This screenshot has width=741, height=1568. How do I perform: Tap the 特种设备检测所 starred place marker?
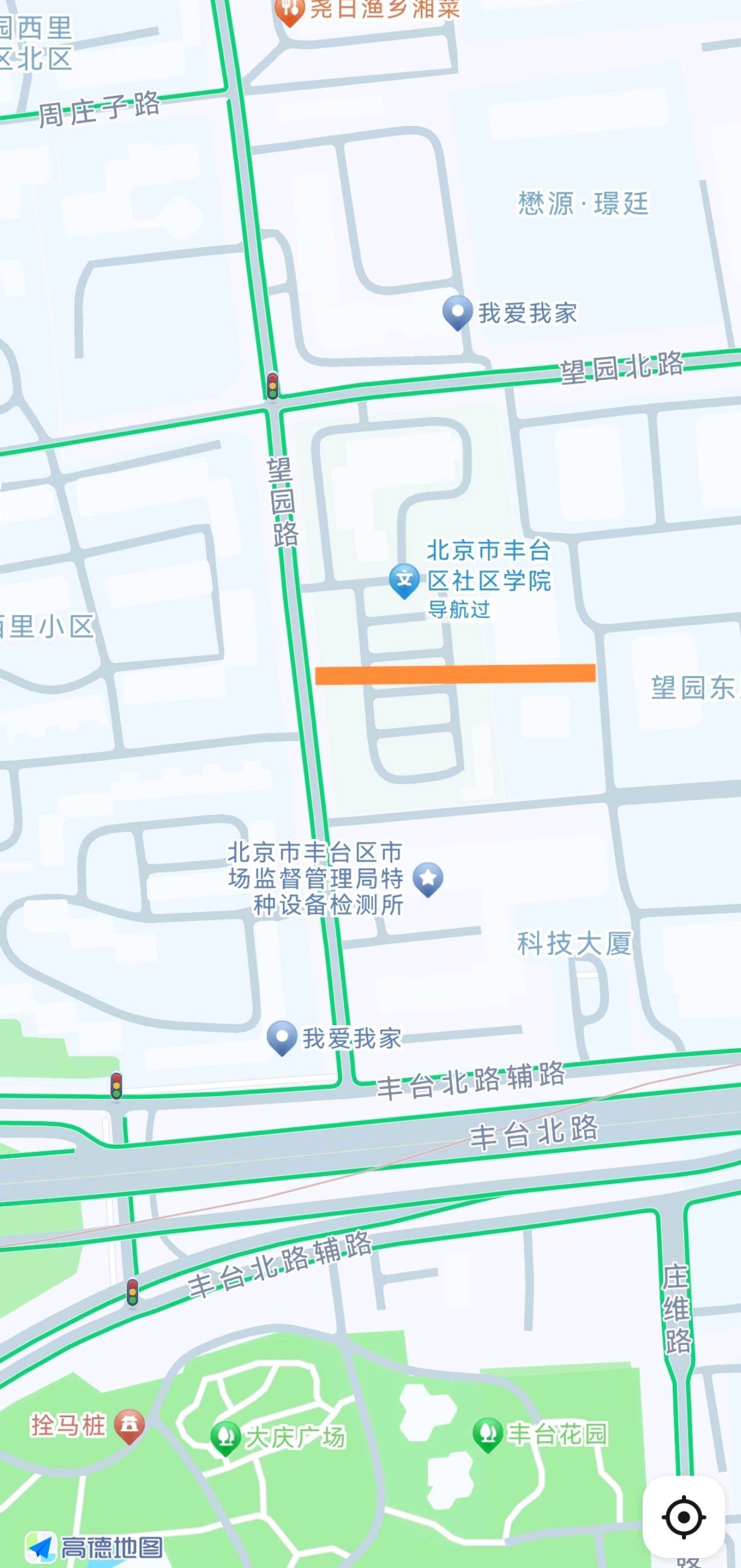428,878
